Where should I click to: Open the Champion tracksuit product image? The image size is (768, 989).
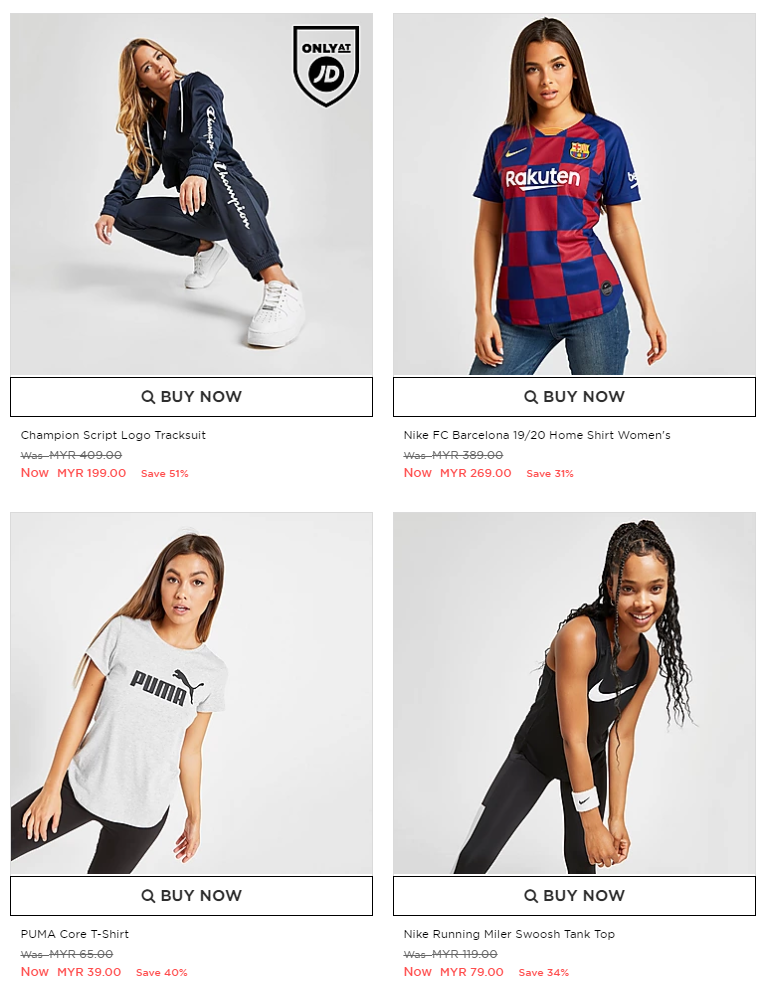tap(191, 195)
